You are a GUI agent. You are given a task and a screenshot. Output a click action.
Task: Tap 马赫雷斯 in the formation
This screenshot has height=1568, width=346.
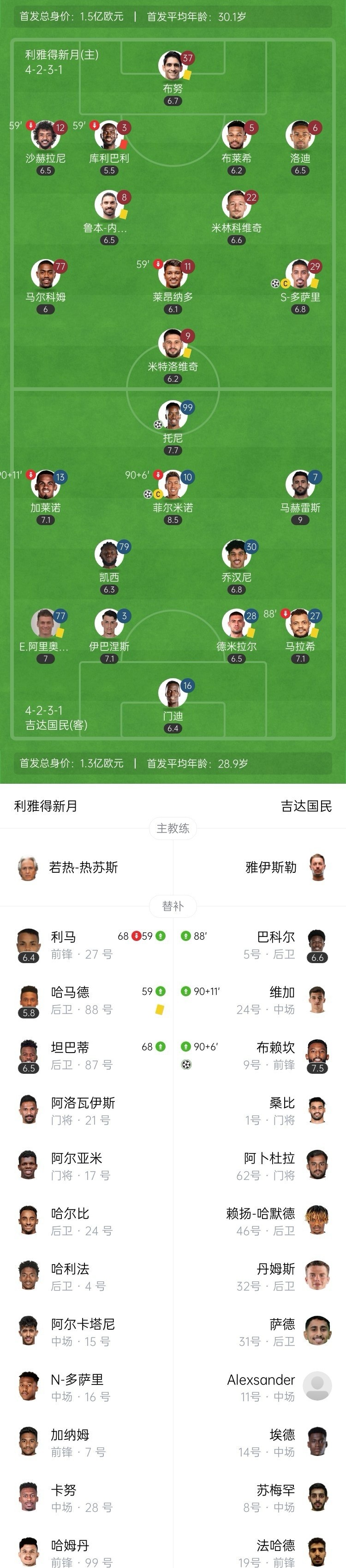pyautogui.click(x=300, y=485)
